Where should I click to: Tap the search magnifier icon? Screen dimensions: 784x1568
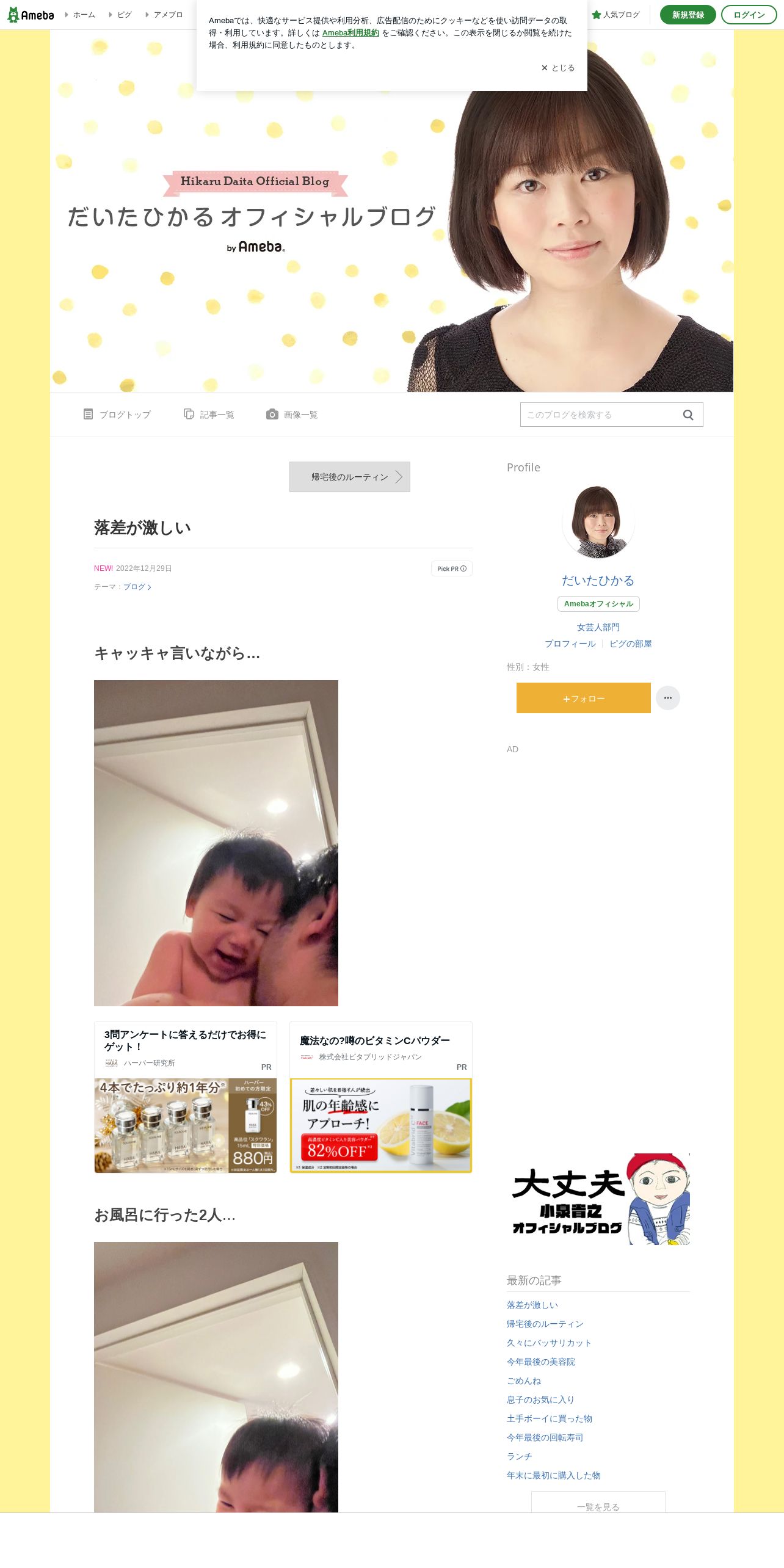688,415
